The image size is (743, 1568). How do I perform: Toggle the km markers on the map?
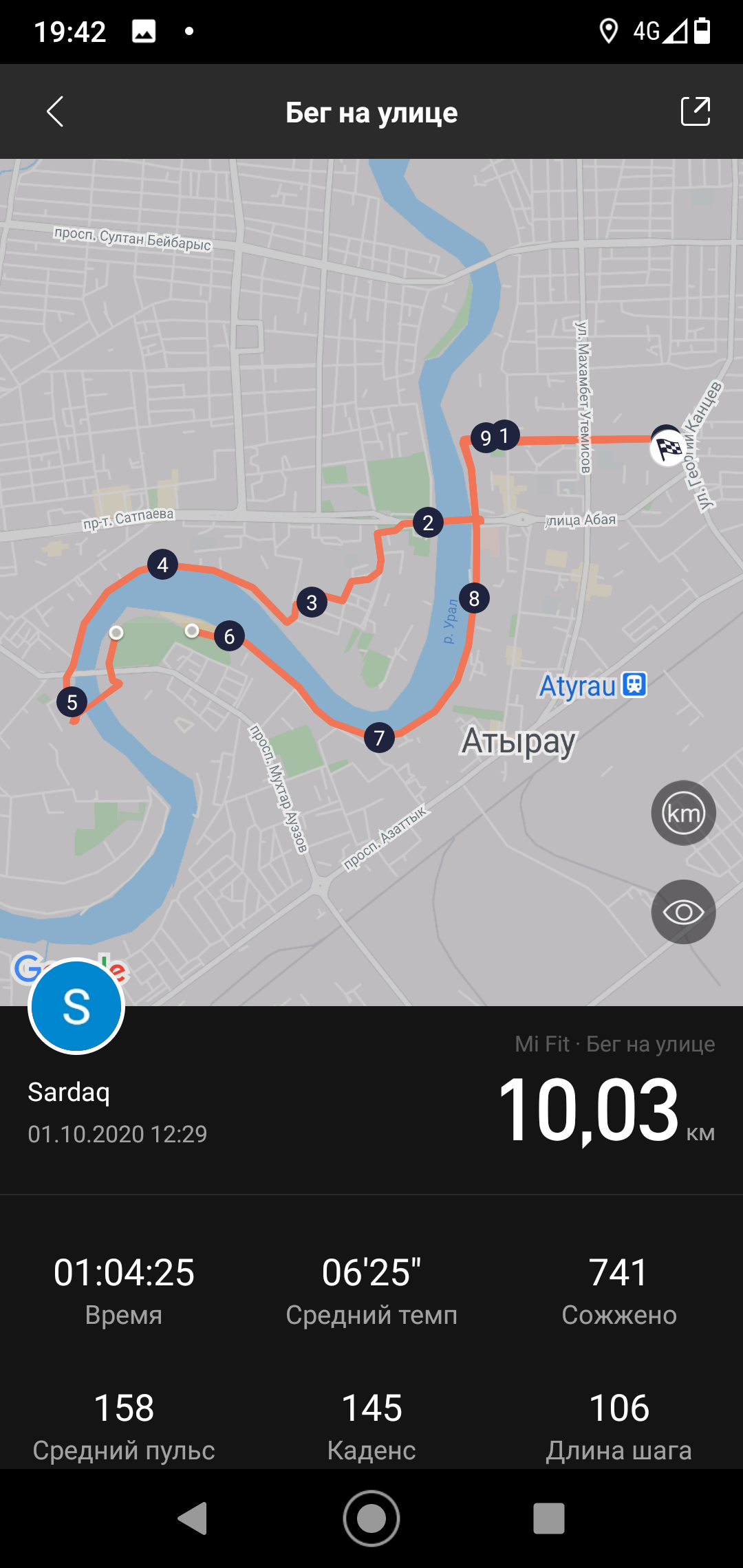click(683, 813)
